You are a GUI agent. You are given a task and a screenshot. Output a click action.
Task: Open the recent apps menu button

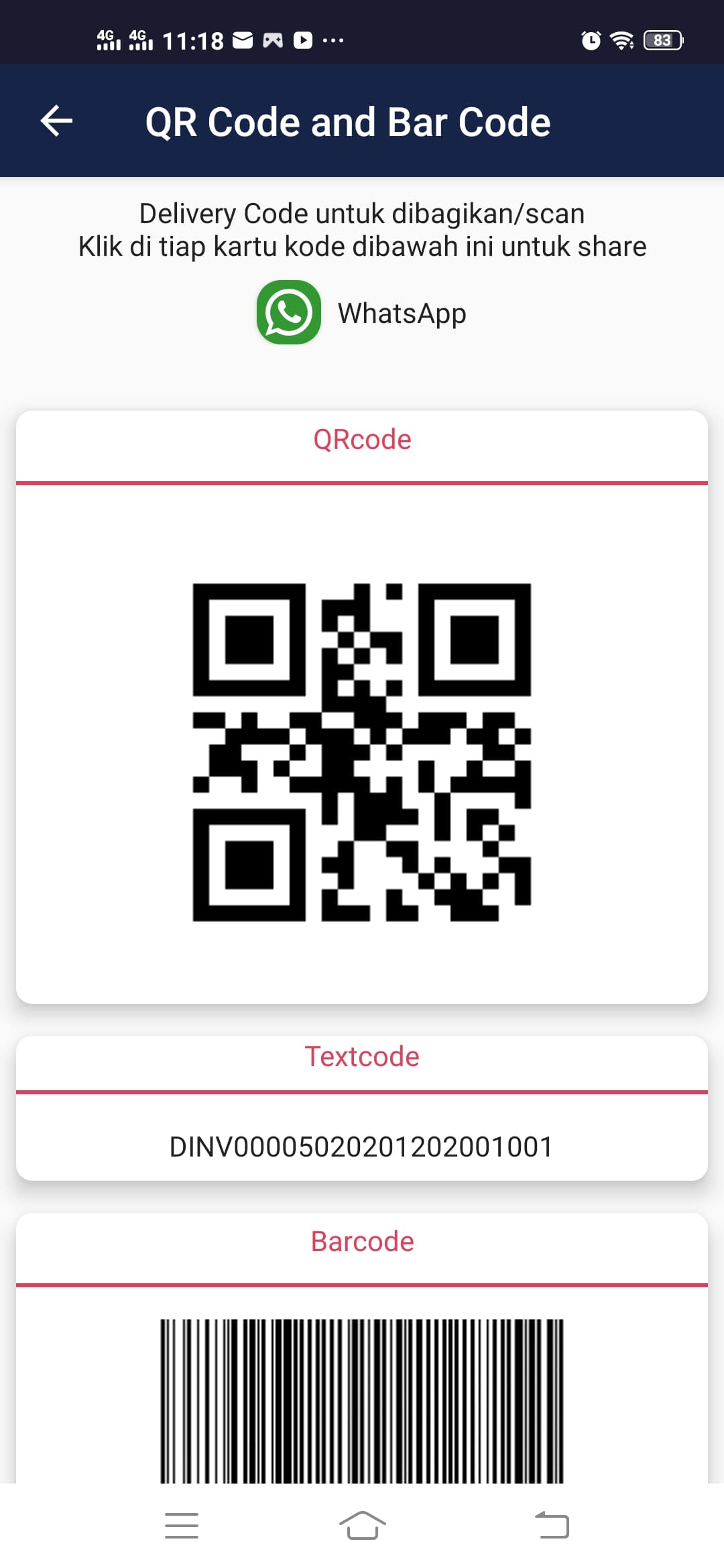[182, 1526]
